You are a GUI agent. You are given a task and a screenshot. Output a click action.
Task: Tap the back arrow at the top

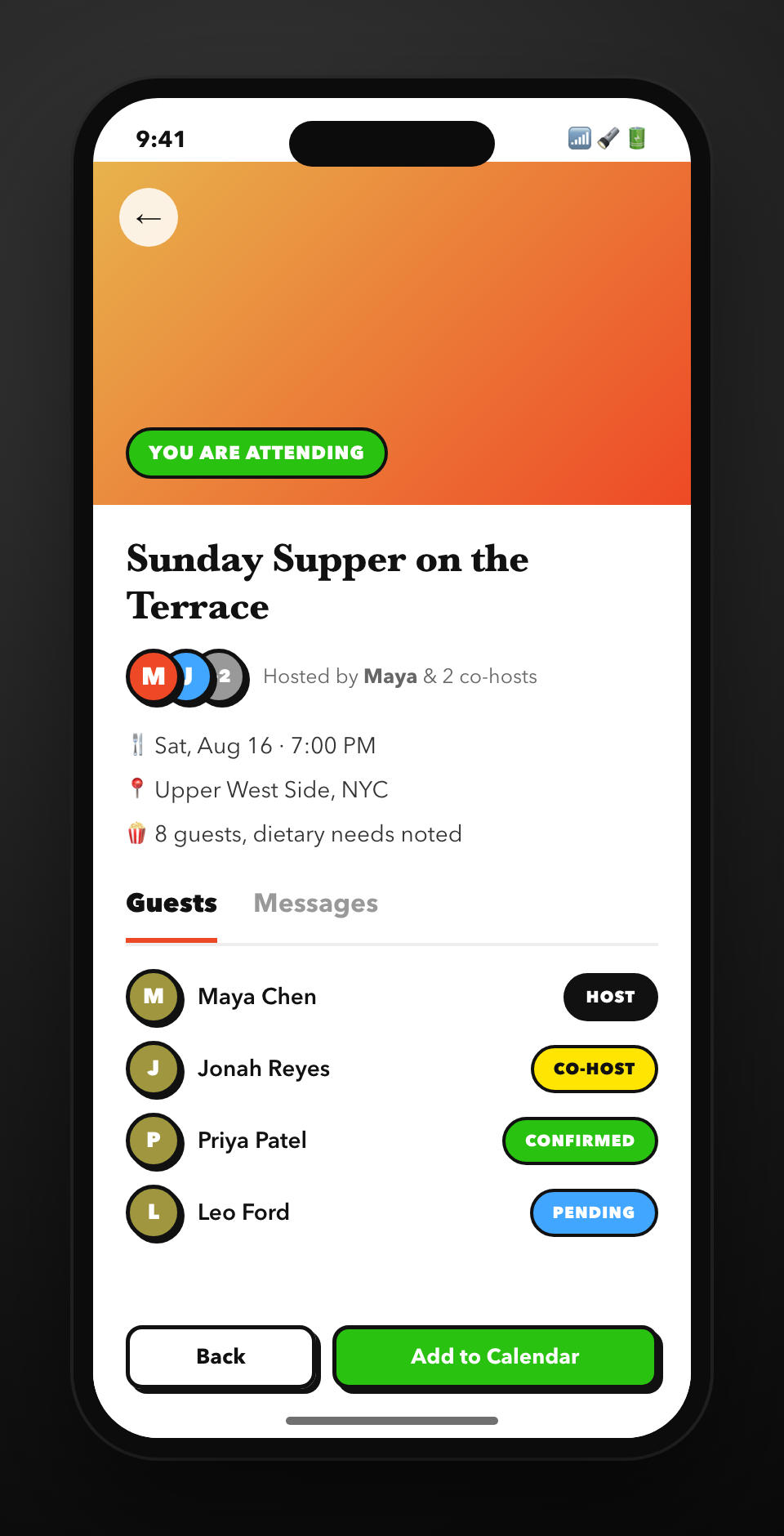pos(149,217)
